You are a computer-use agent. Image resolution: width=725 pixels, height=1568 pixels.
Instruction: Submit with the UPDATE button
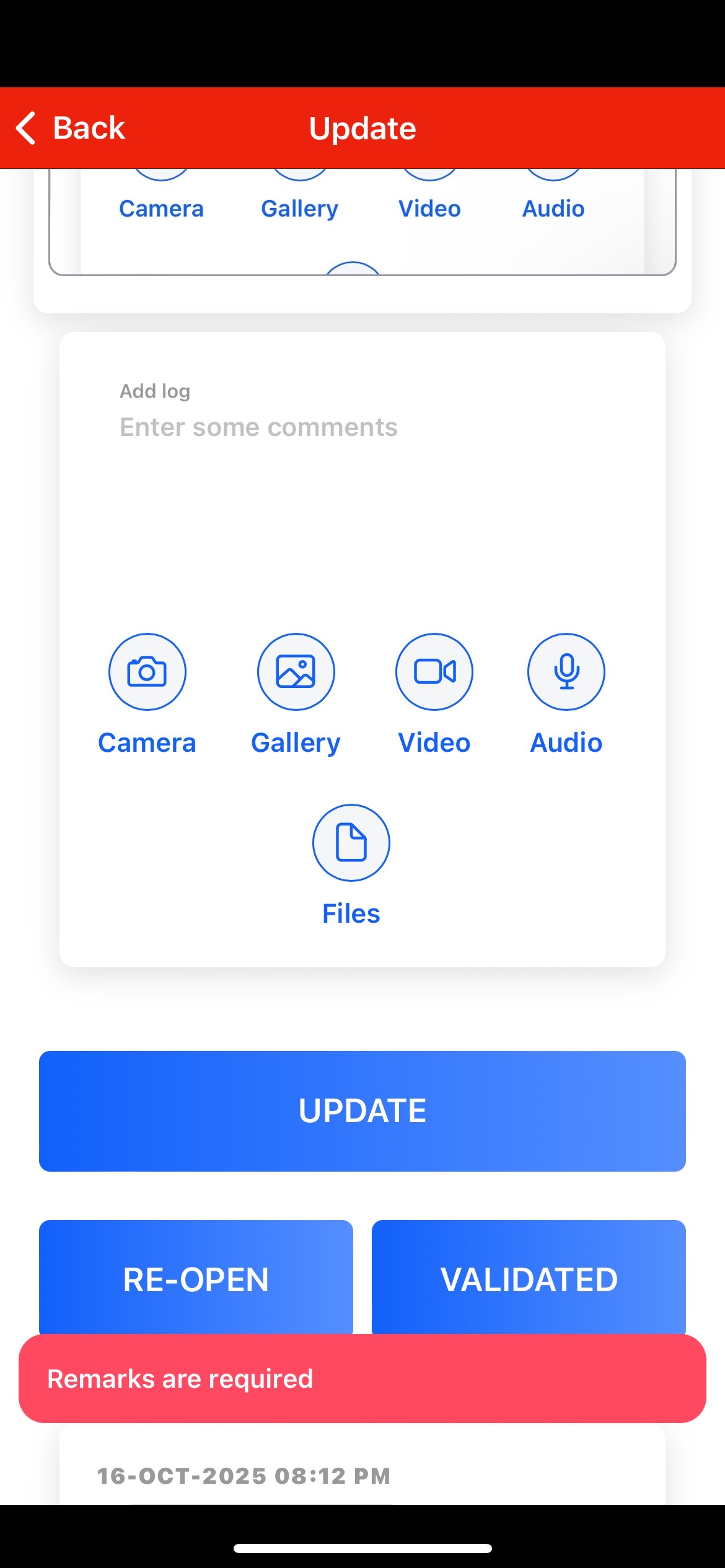362,1111
